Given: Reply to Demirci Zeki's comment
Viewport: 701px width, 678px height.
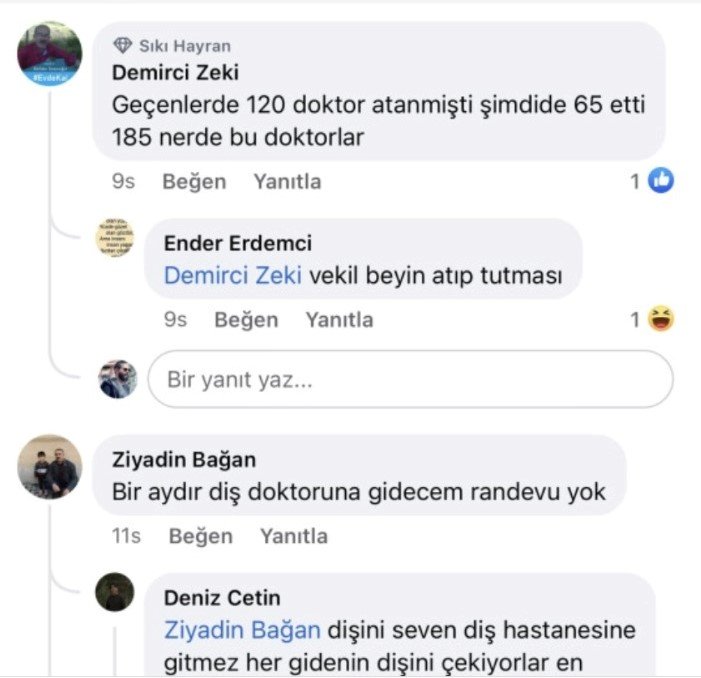Looking at the screenshot, I should (287, 182).
